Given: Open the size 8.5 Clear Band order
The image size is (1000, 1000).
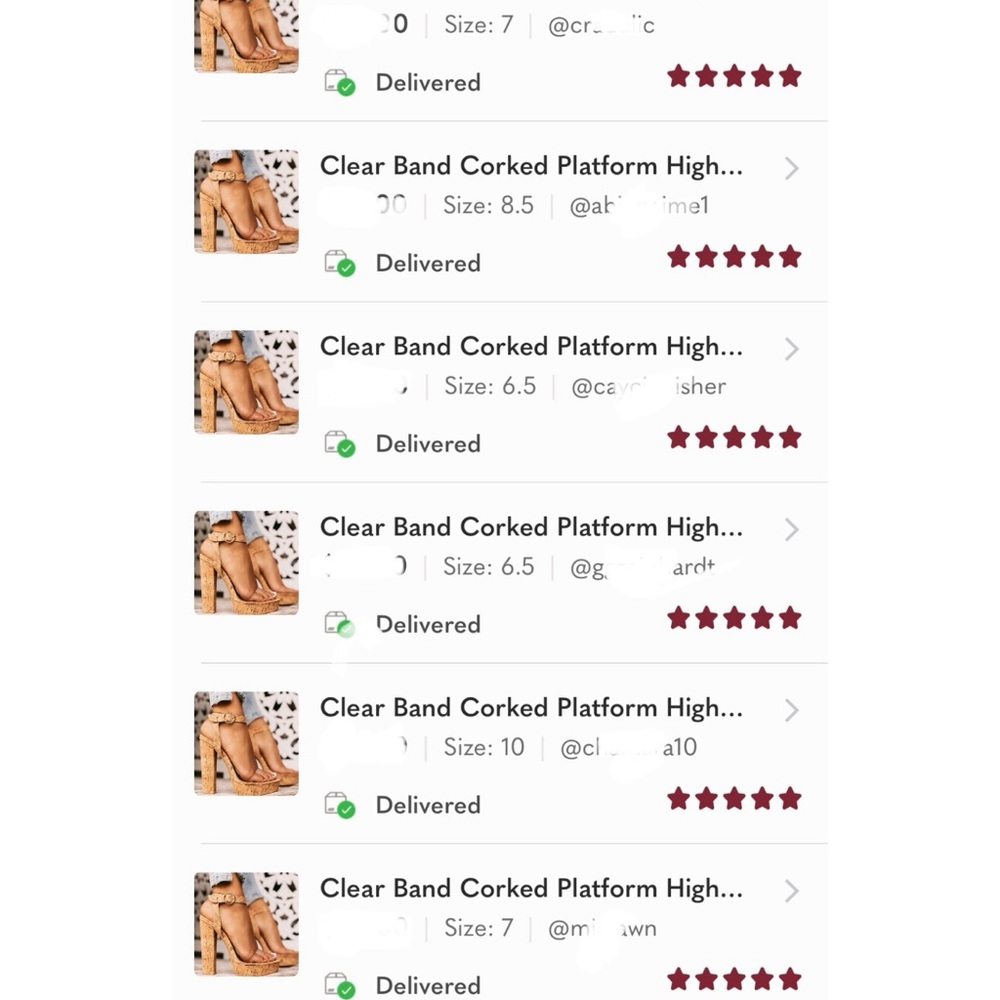Looking at the screenshot, I should (x=530, y=167).
